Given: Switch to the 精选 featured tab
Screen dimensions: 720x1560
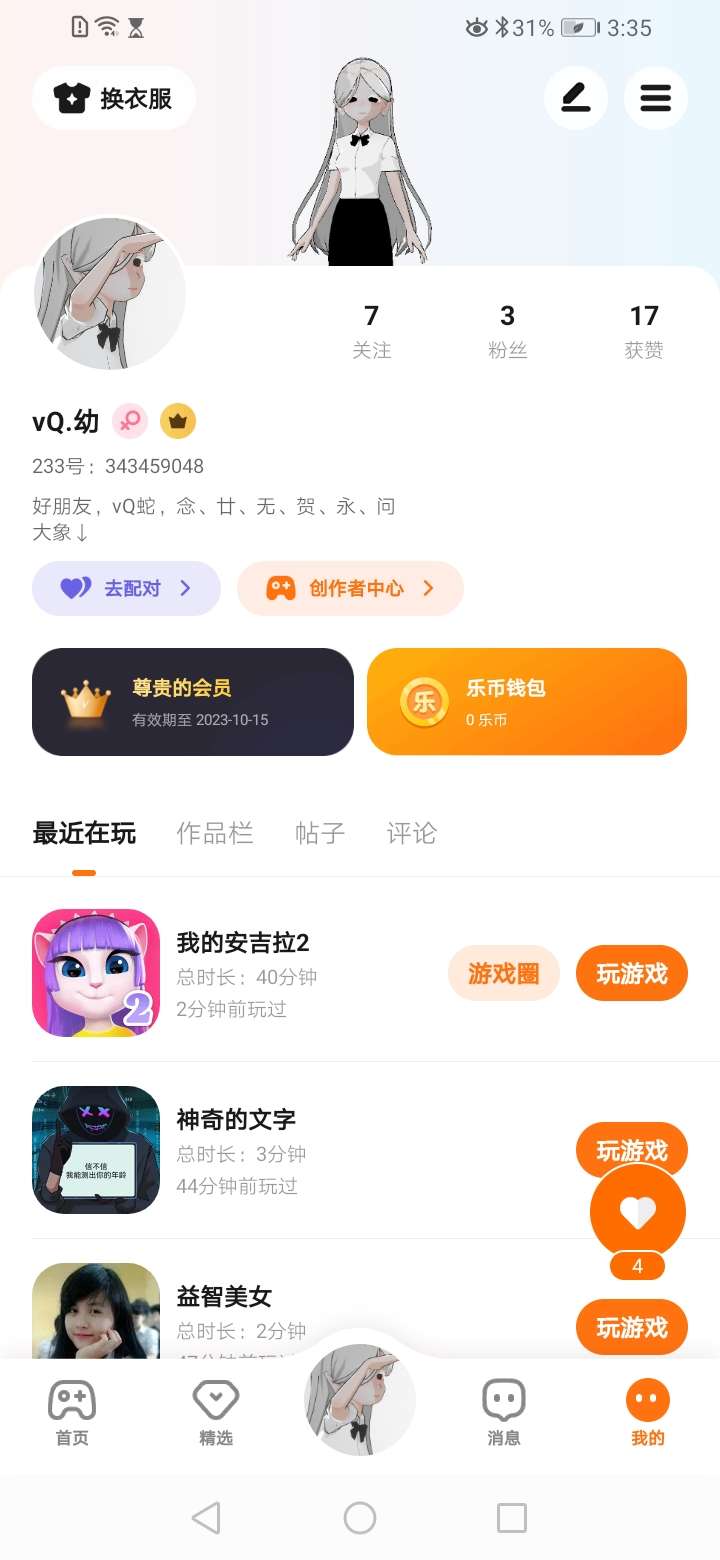Looking at the screenshot, I should 216,1412.
